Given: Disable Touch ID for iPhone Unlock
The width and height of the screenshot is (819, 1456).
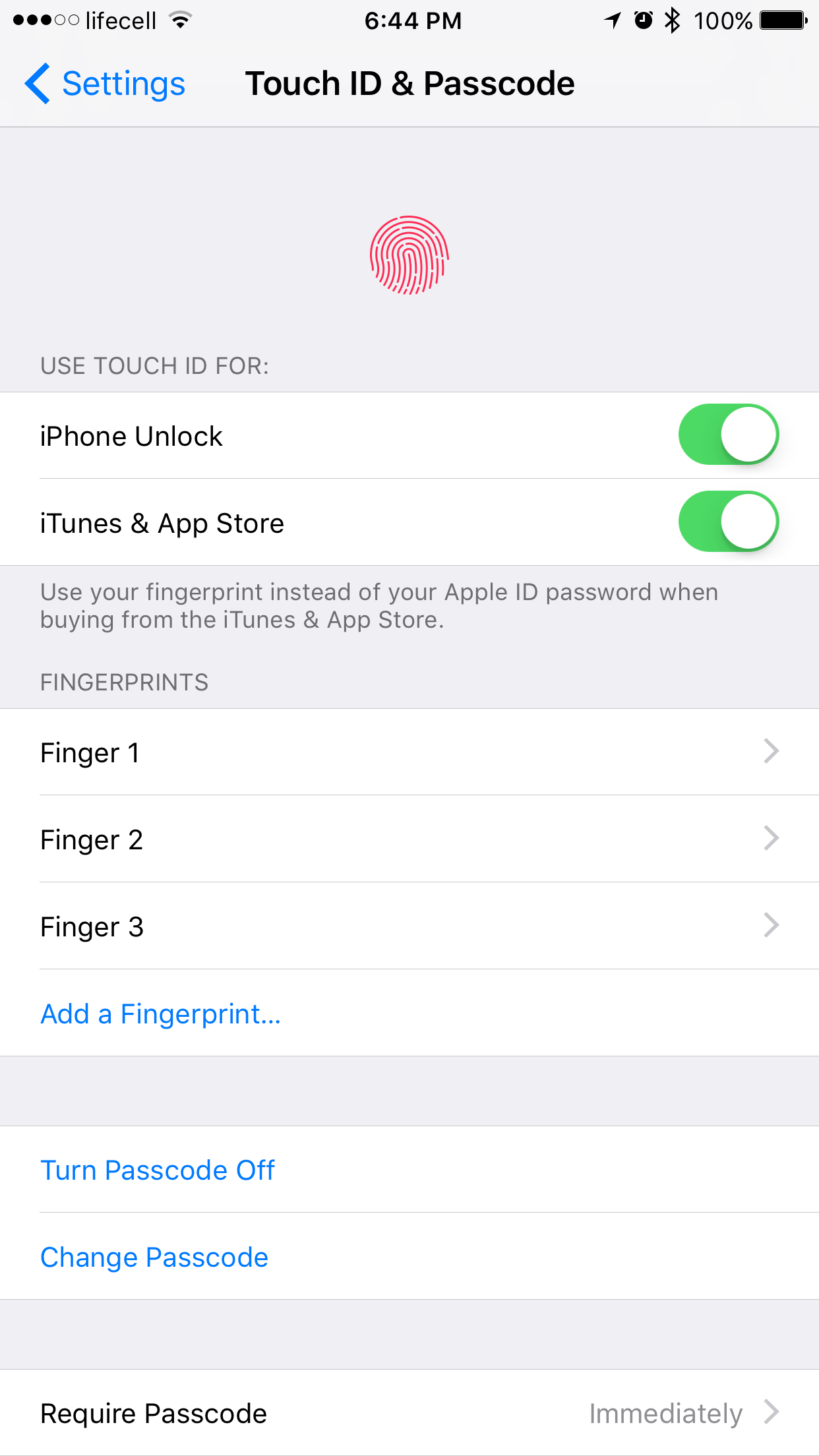Looking at the screenshot, I should click(x=728, y=435).
